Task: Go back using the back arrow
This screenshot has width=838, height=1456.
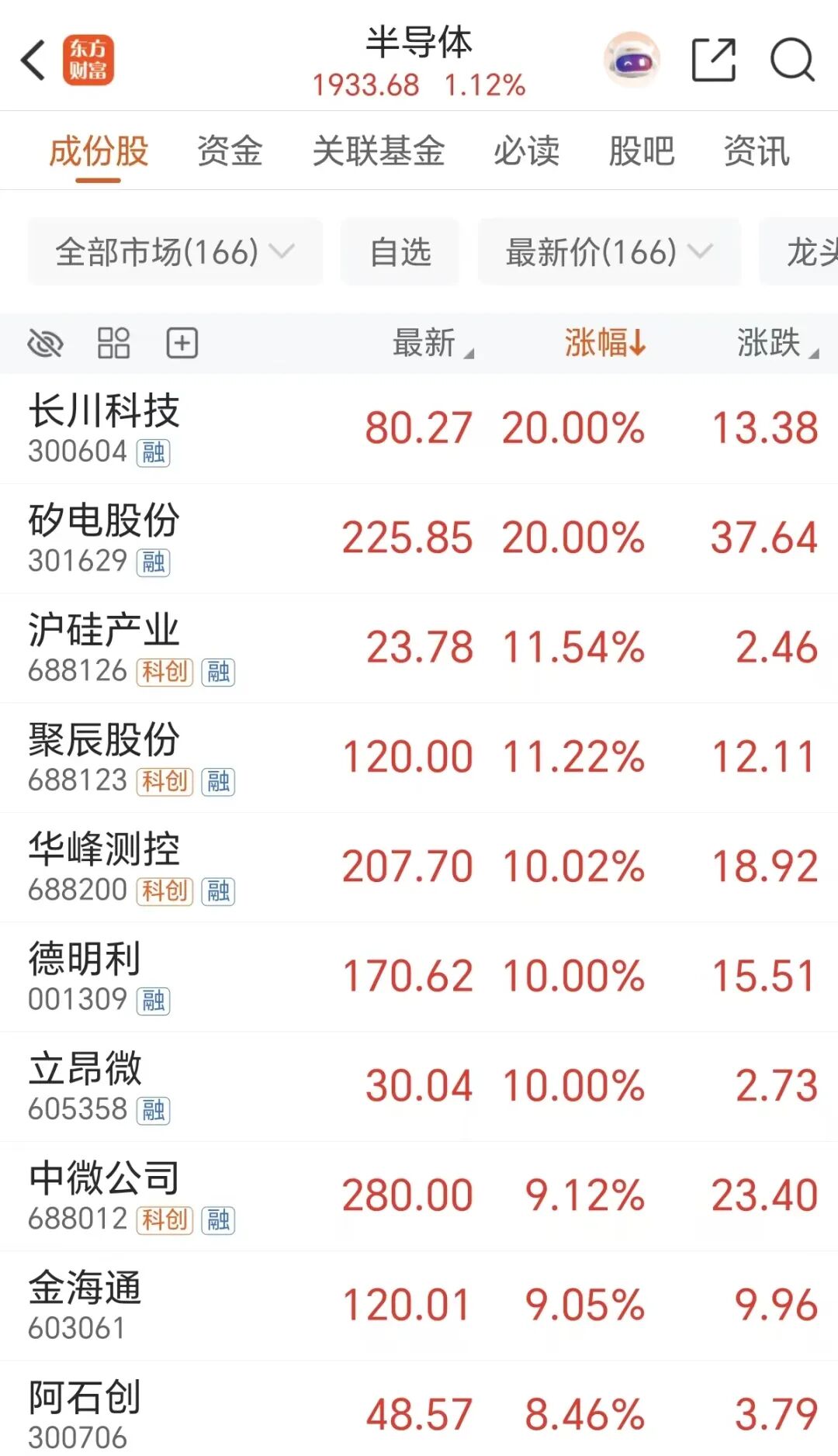Action: (x=33, y=60)
